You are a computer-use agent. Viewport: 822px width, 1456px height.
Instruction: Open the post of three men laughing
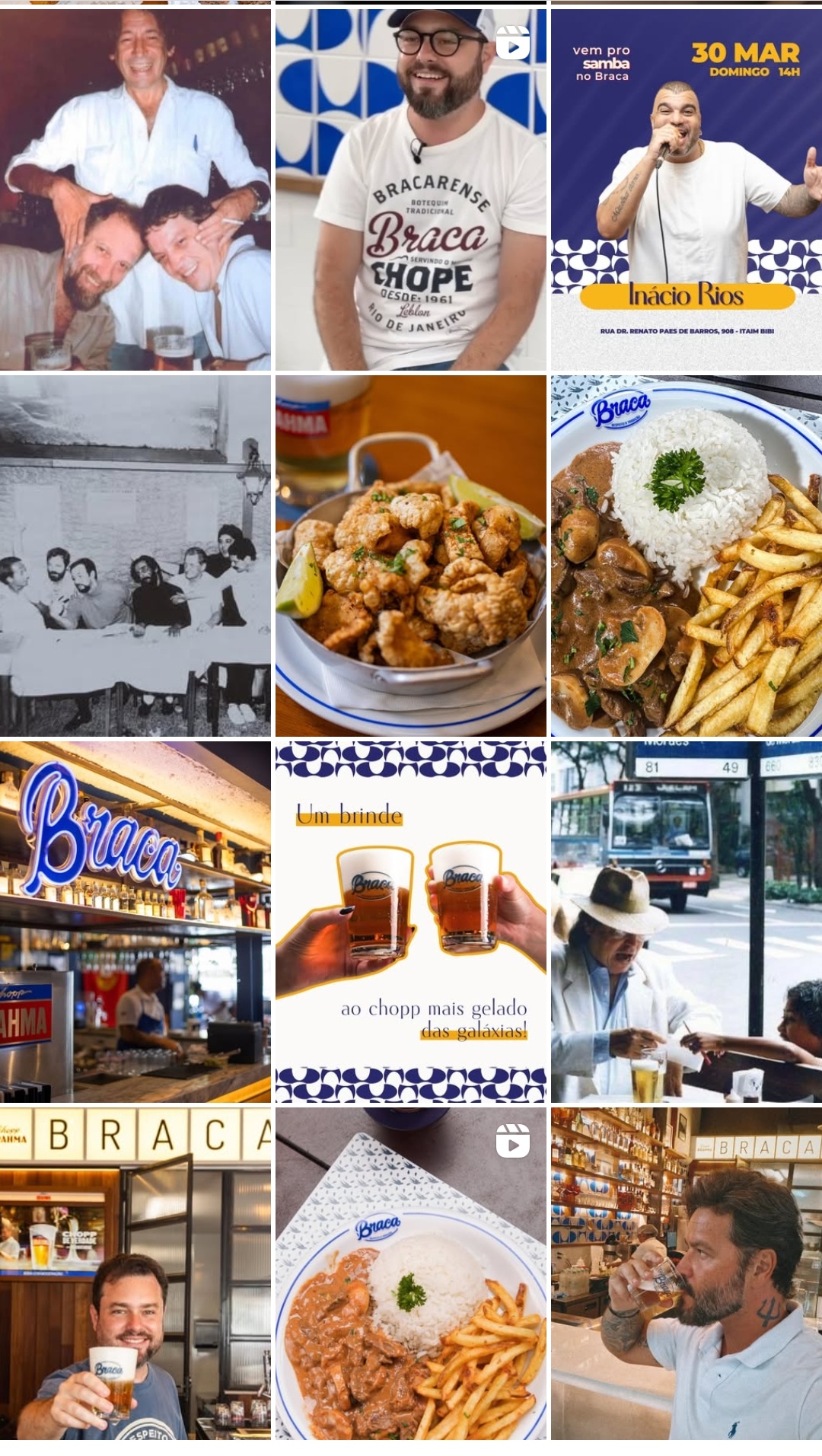(x=135, y=190)
